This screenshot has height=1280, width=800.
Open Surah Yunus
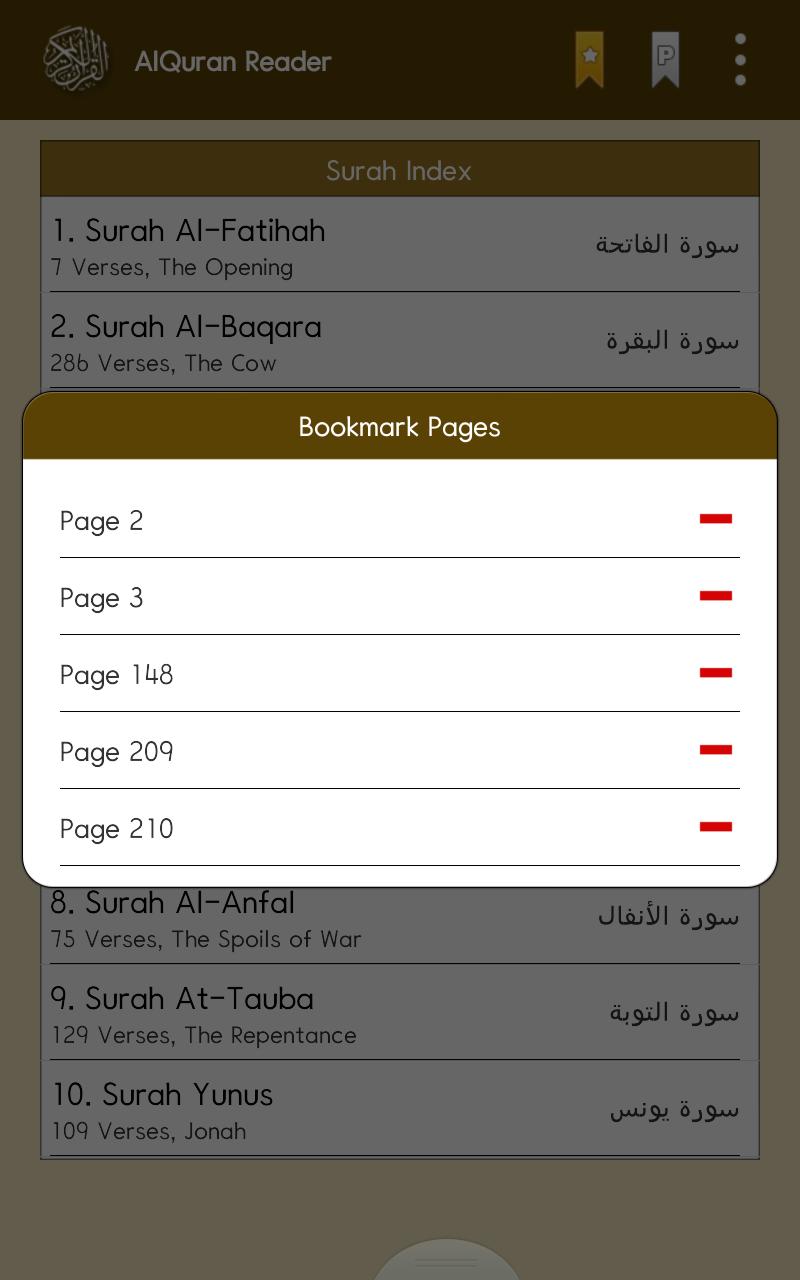(399, 1109)
